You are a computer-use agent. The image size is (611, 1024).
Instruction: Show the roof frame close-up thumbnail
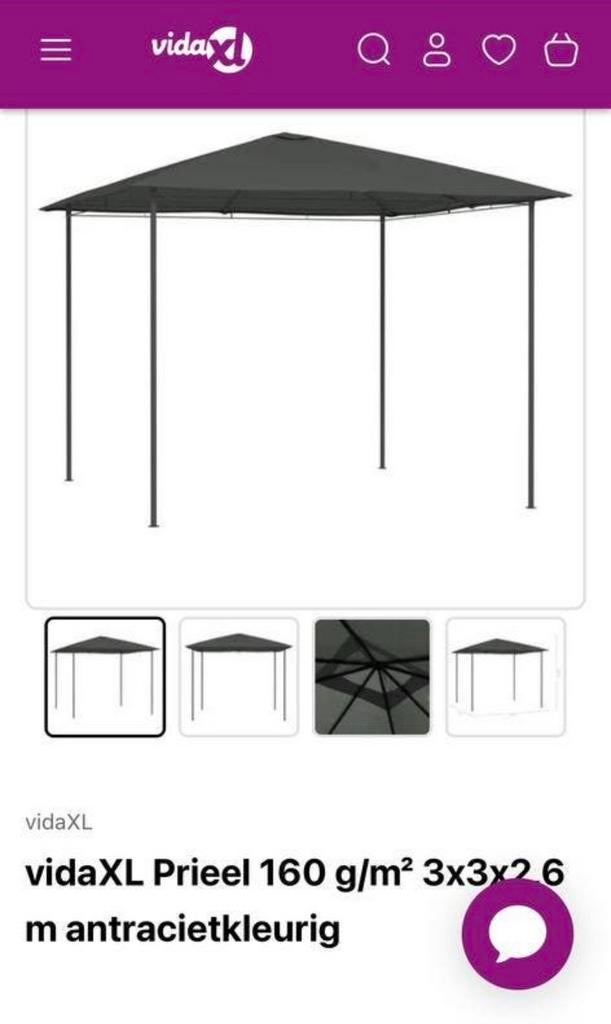point(372,677)
